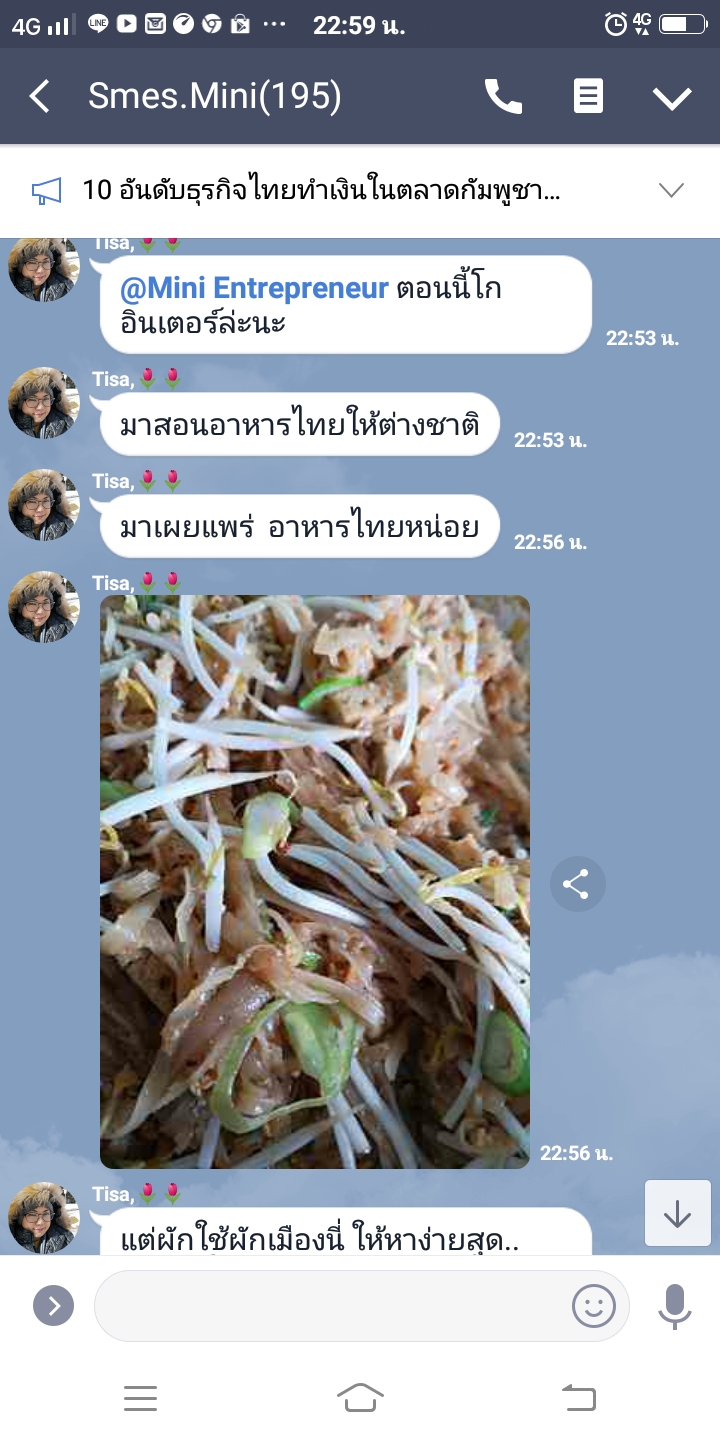Start a group voice call
Screen dimensions: 720x1440
tap(503, 97)
